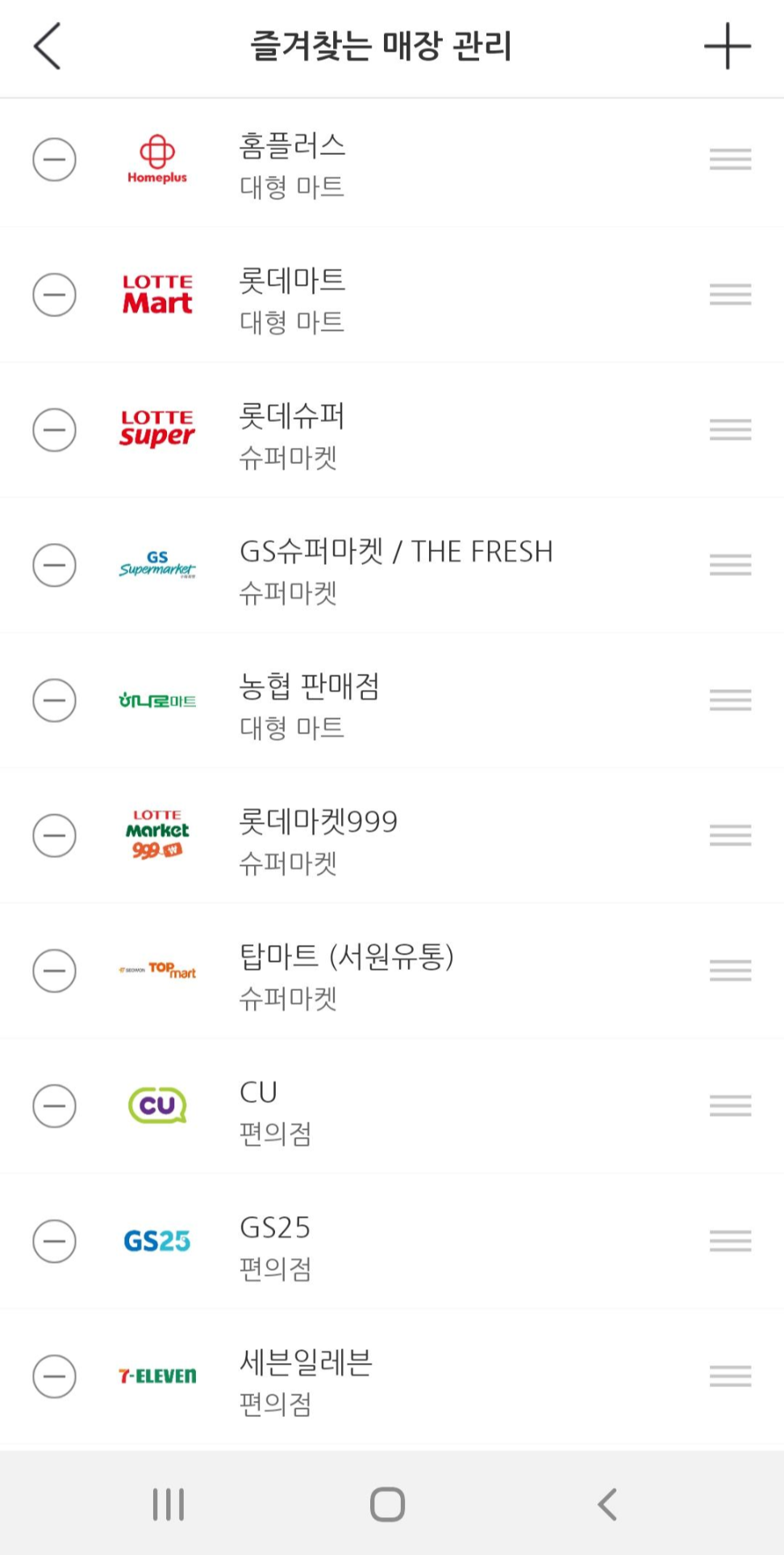
Task: Remove 롯데마트 from the list
Action: click(x=54, y=295)
